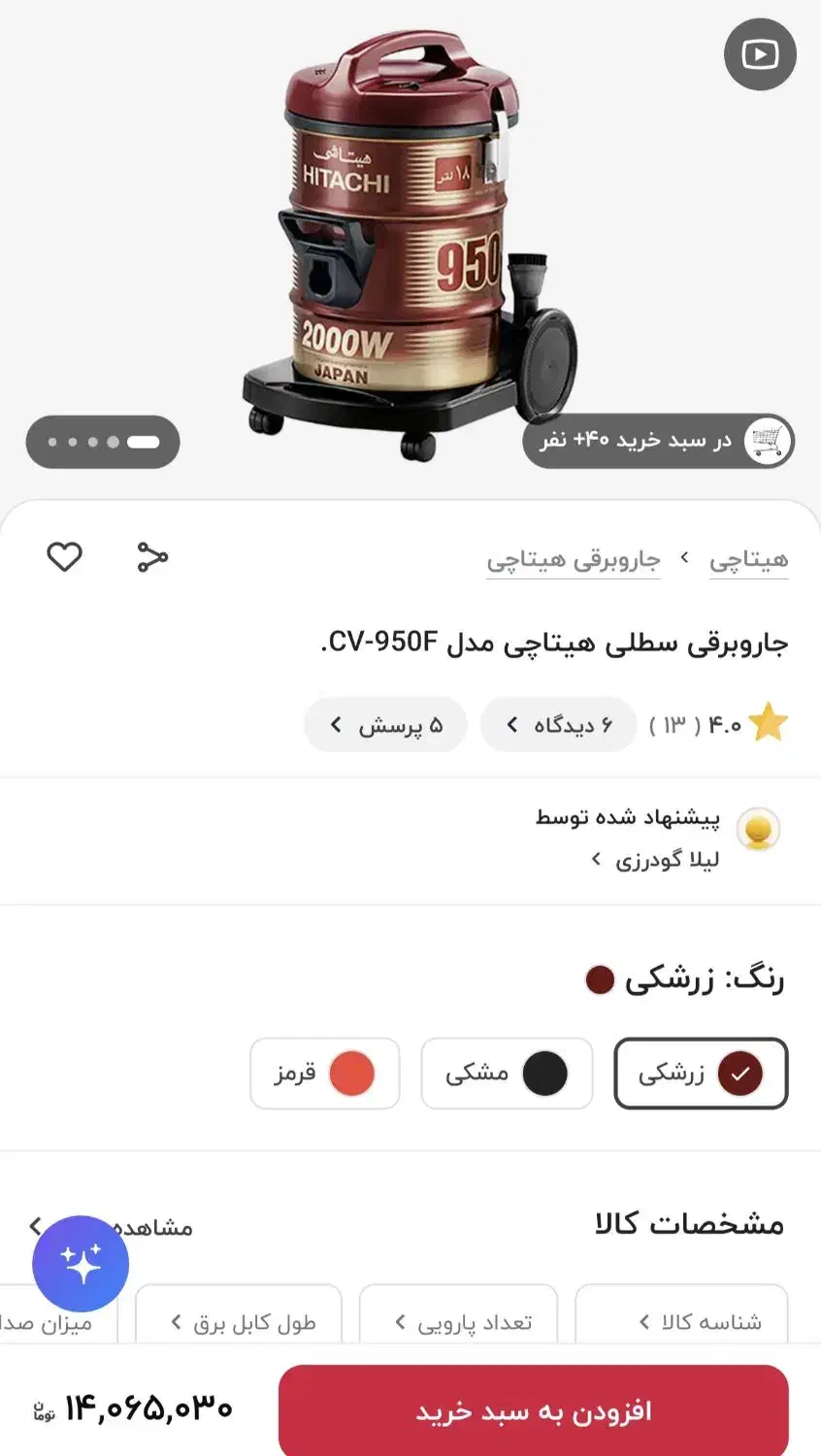821x1456 pixels.
Task: Add product to favorites with the heart
Action: [65, 557]
